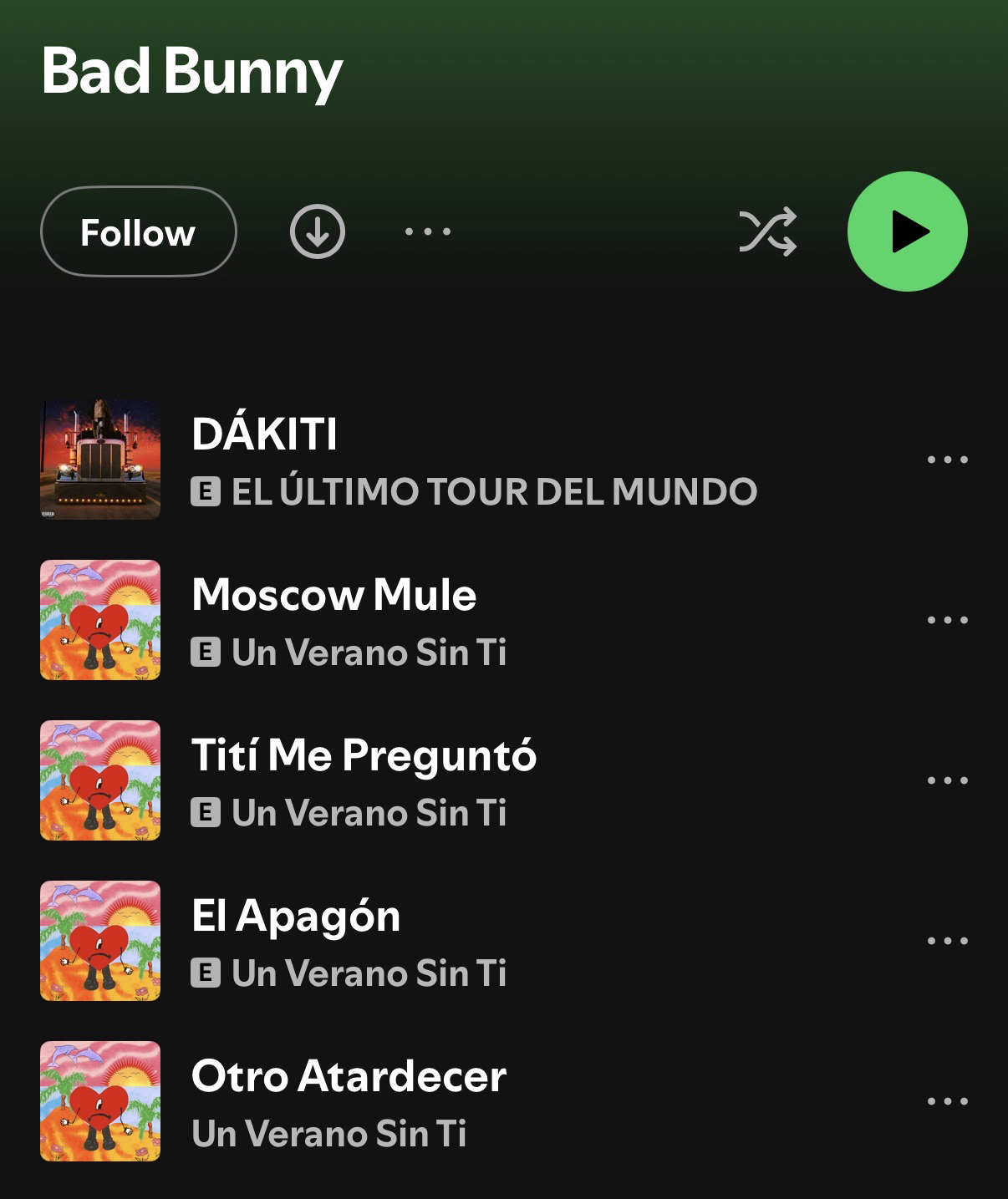This screenshot has width=1008, height=1199.
Task: Start playback with the green play button
Action: pyautogui.click(x=908, y=231)
